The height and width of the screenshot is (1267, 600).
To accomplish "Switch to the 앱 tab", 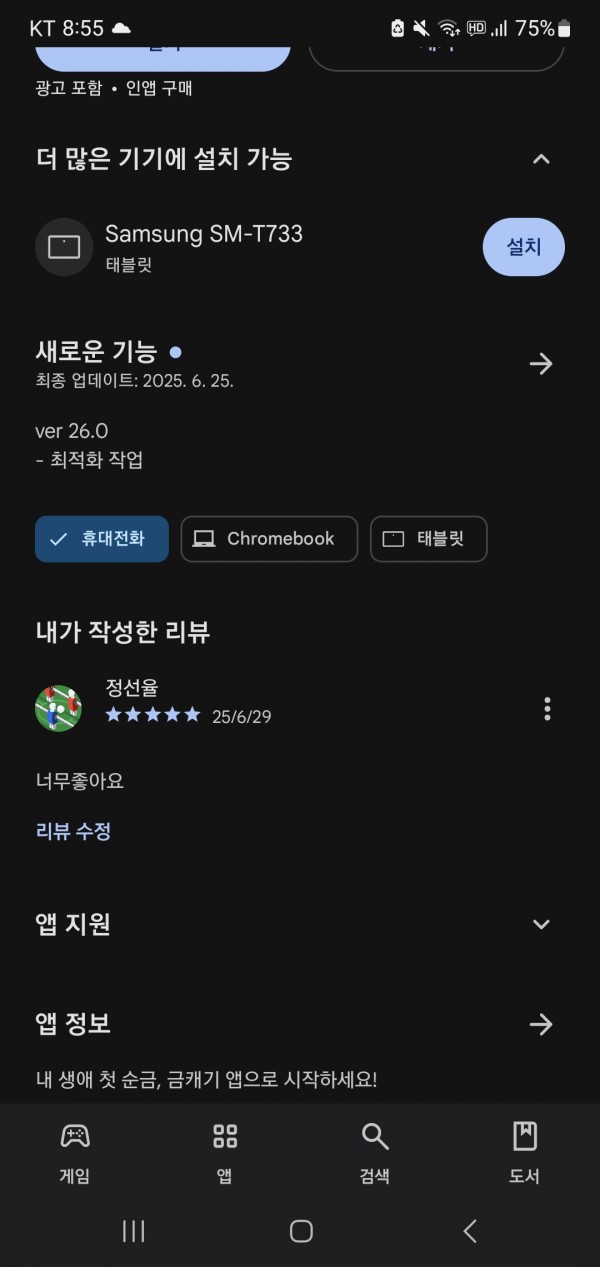I will 225,1153.
